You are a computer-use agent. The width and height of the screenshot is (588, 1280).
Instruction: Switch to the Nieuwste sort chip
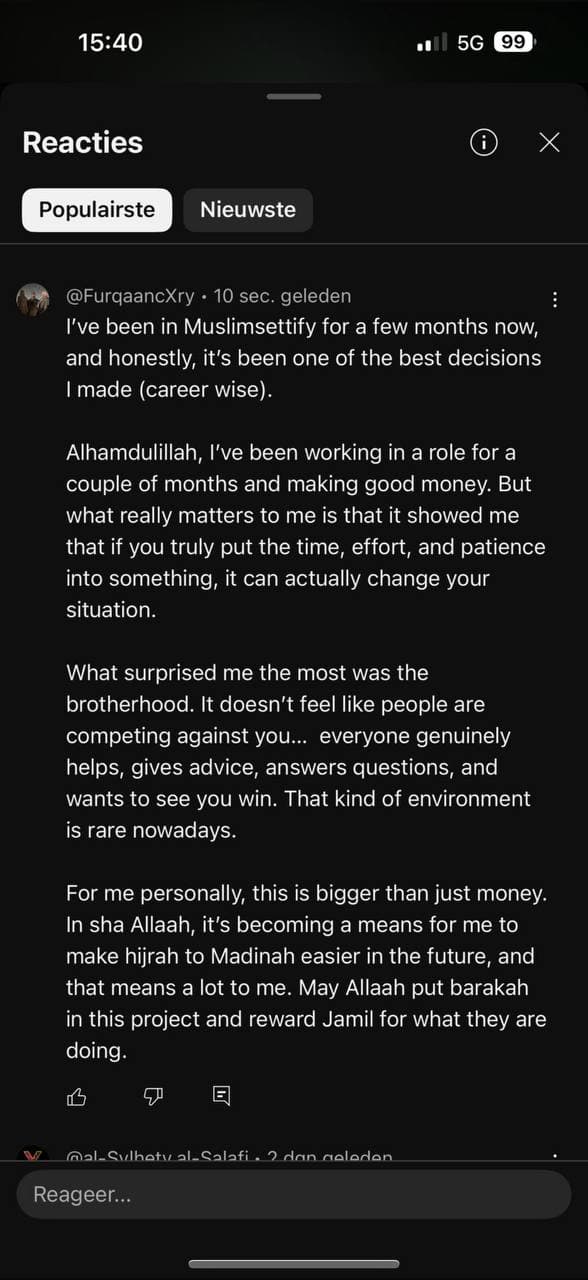pyautogui.click(x=248, y=210)
